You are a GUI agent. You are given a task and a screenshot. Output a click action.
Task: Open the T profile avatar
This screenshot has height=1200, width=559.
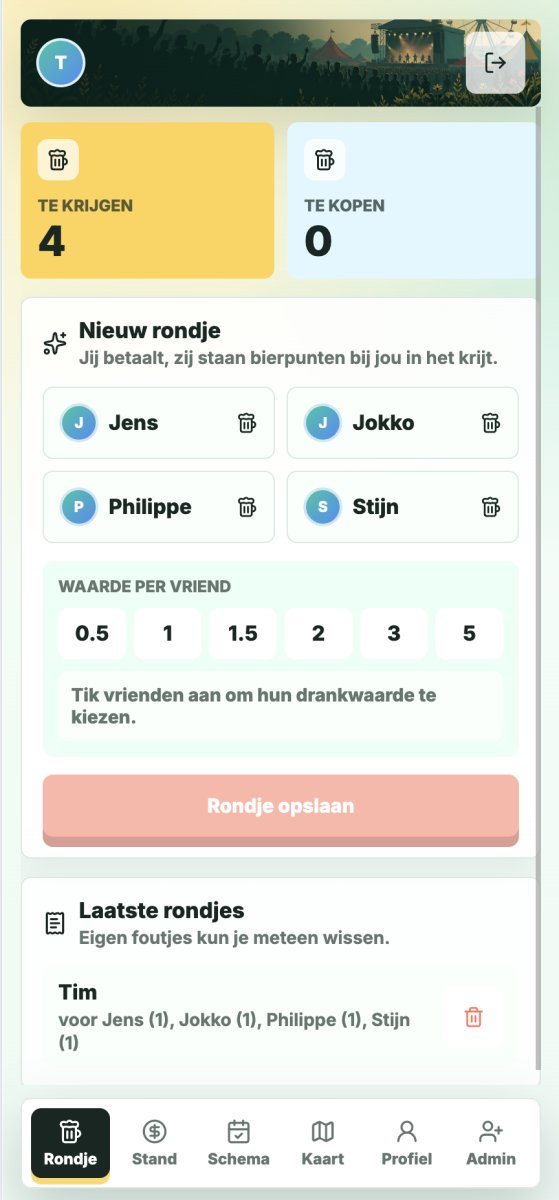coord(61,63)
